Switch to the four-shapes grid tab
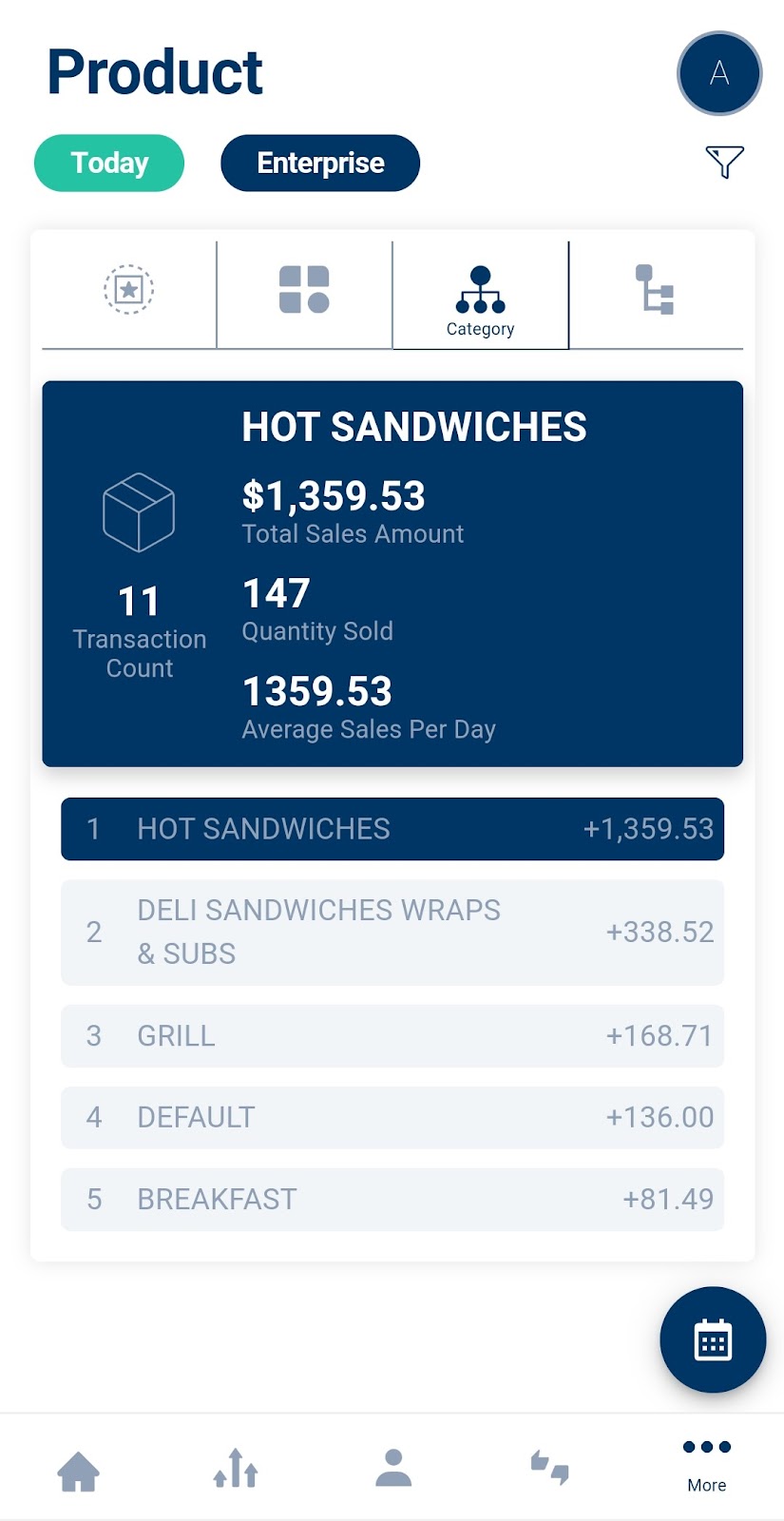The width and height of the screenshot is (784, 1521). tap(304, 290)
